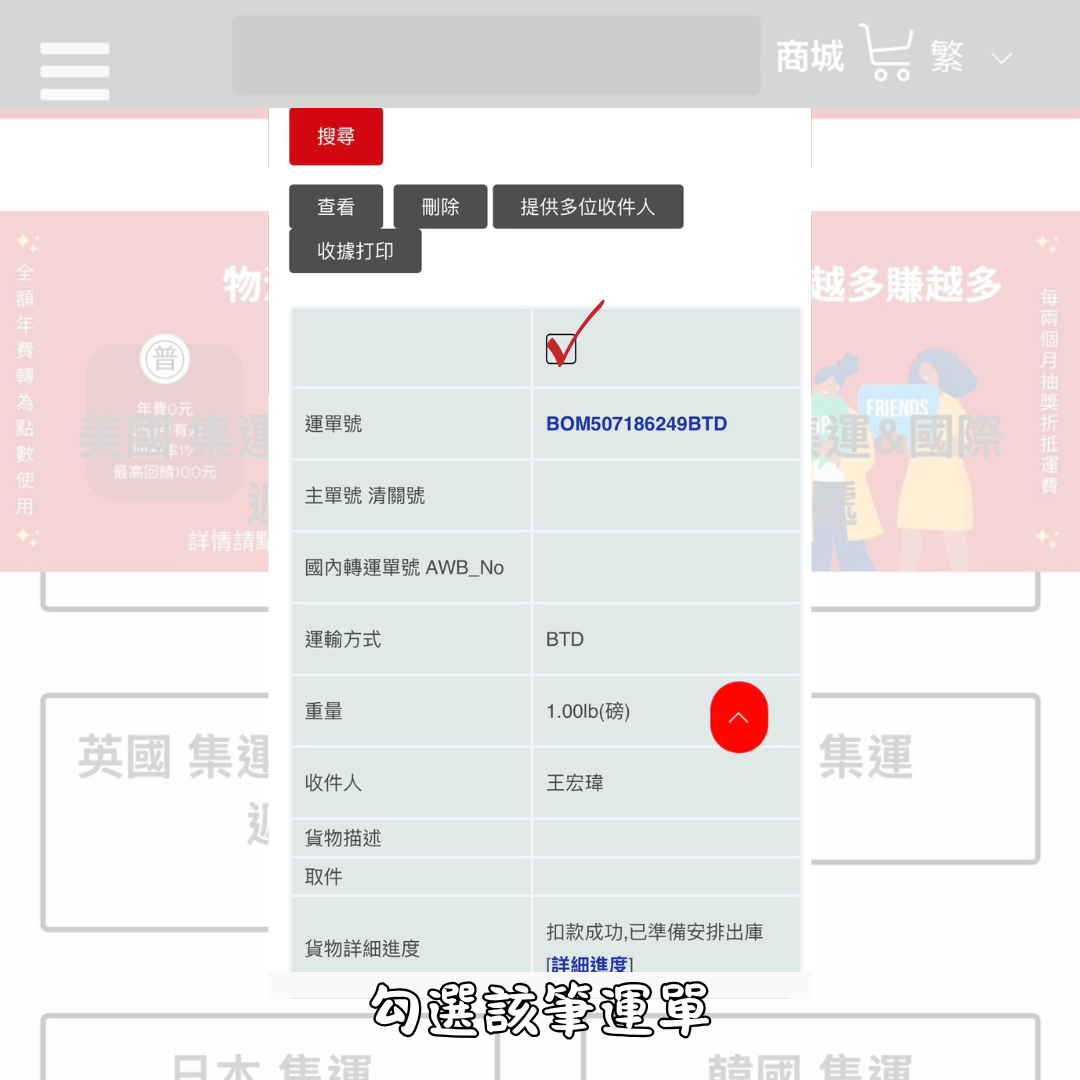Open the 商城 store link
The height and width of the screenshot is (1080, 1080).
(x=810, y=57)
